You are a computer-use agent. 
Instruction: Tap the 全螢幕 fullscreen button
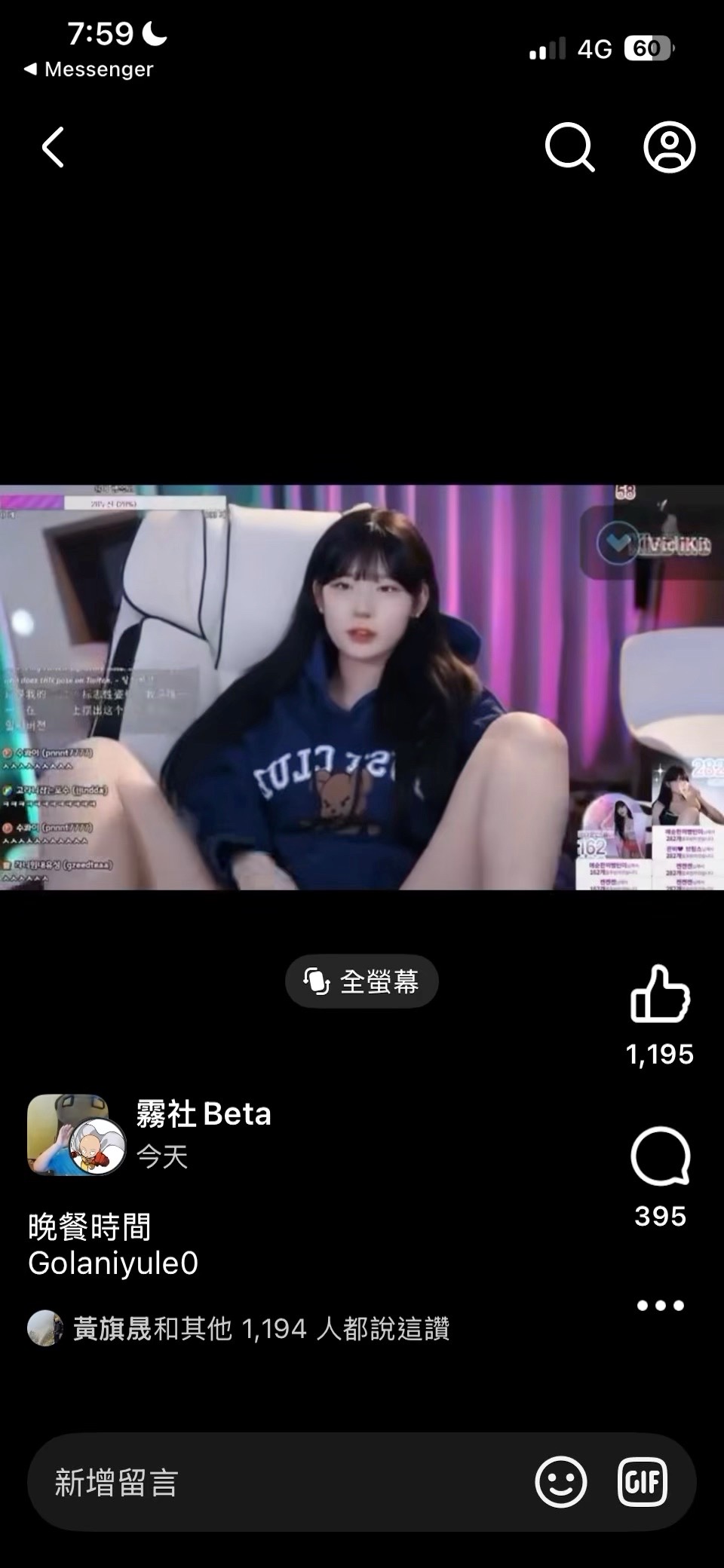click(x=362, y=982)
